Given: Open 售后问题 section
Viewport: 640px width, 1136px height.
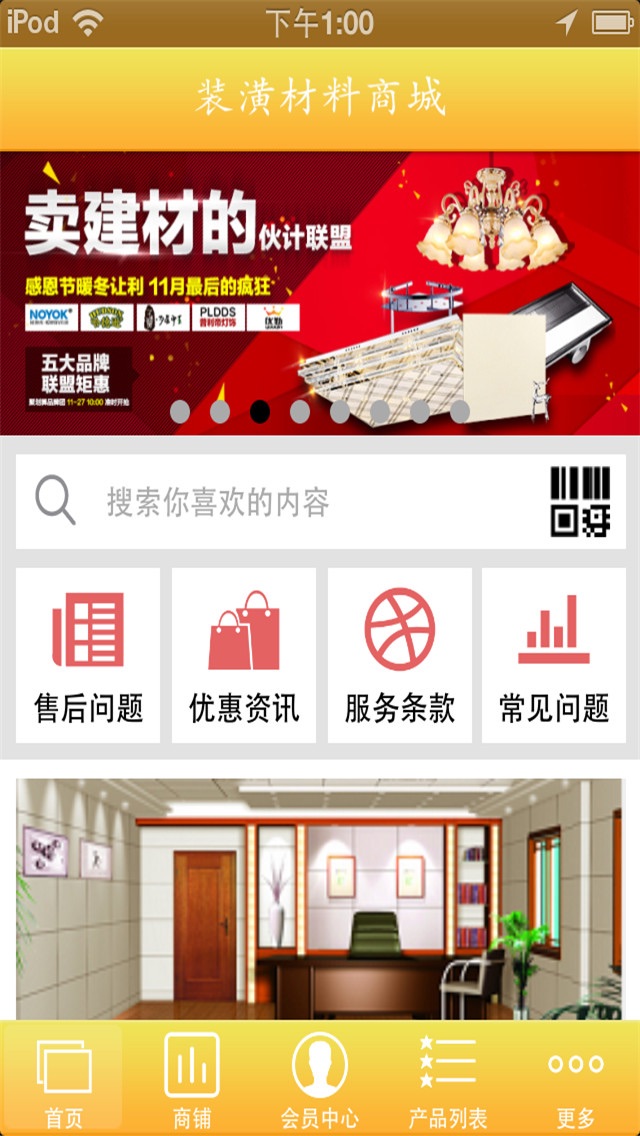Looking at the screenshot, I should point(88,656).
